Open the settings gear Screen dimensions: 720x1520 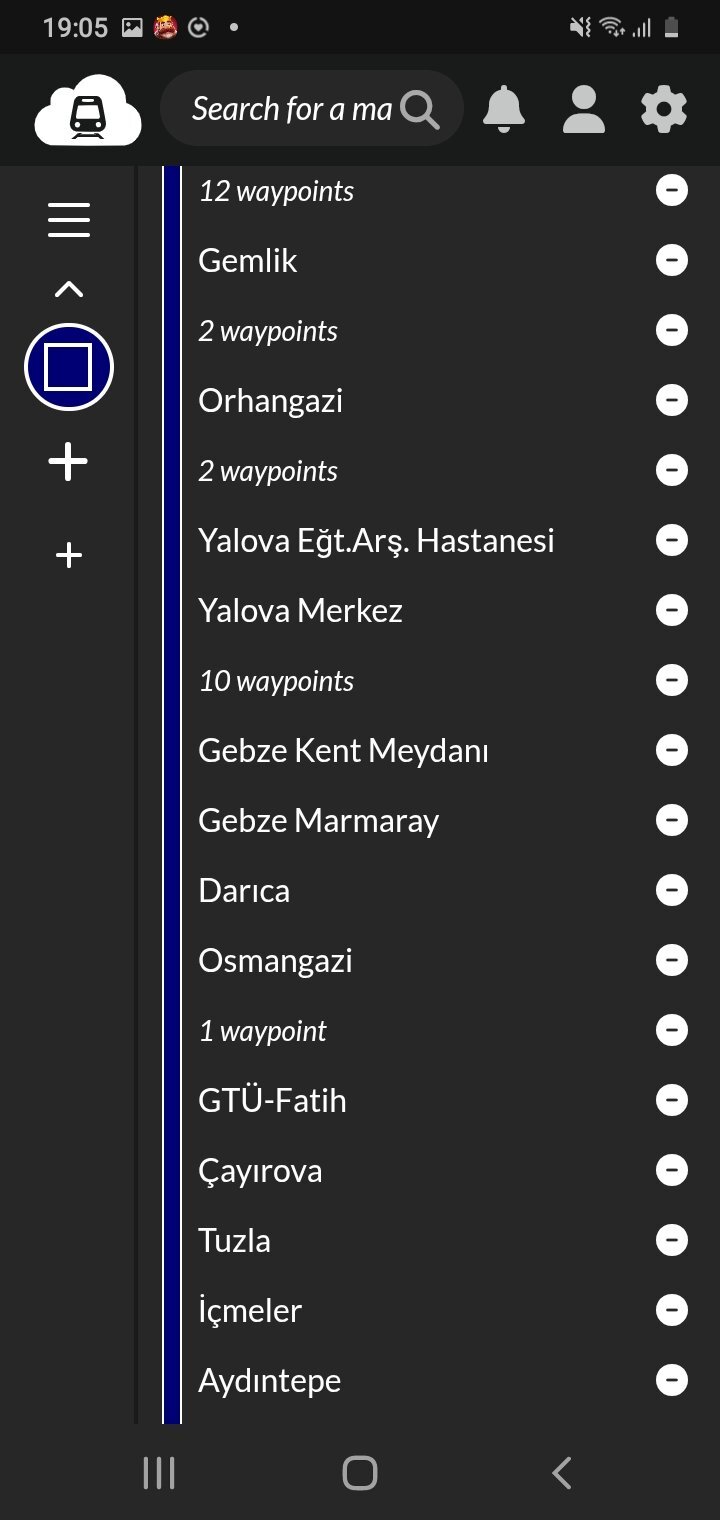663,110
